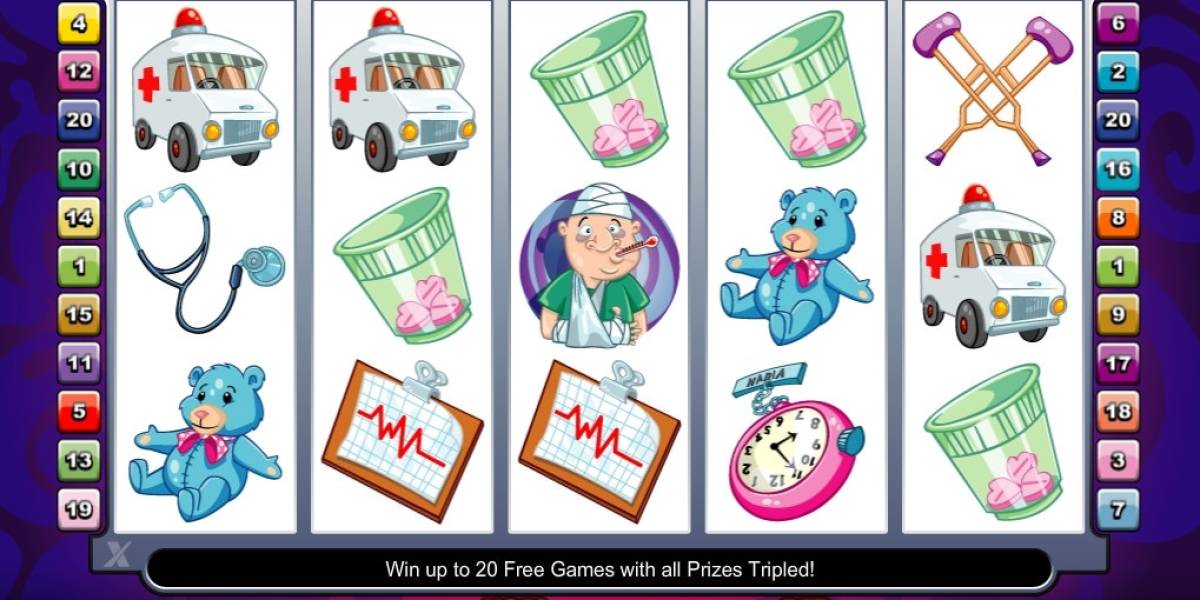Select payline number 7
Screen dimensions: 1200x600
[x=1118, y=509]
